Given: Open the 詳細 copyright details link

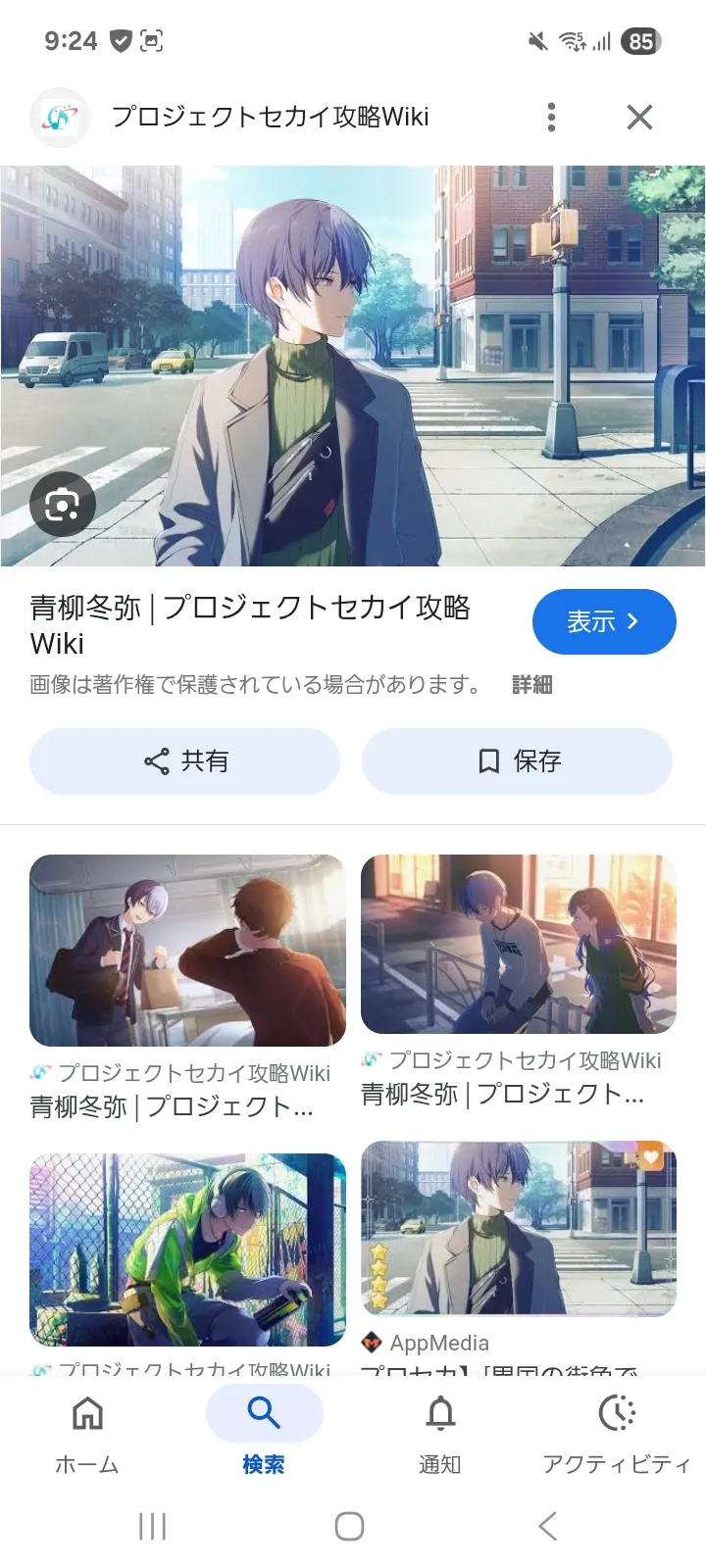Looking at the screenshot, I should (x=531, y=685).
